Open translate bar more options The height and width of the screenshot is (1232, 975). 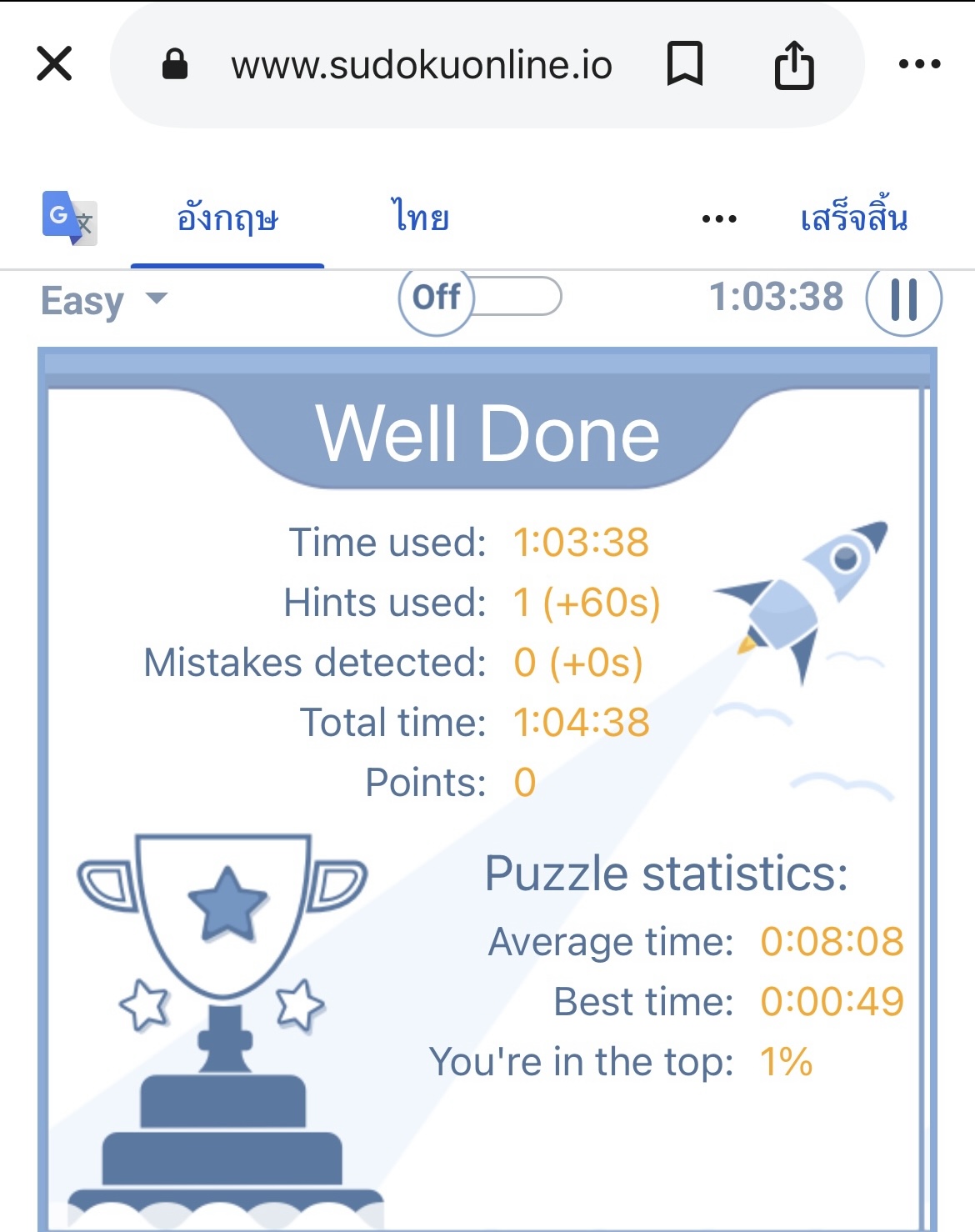point(718,219)
